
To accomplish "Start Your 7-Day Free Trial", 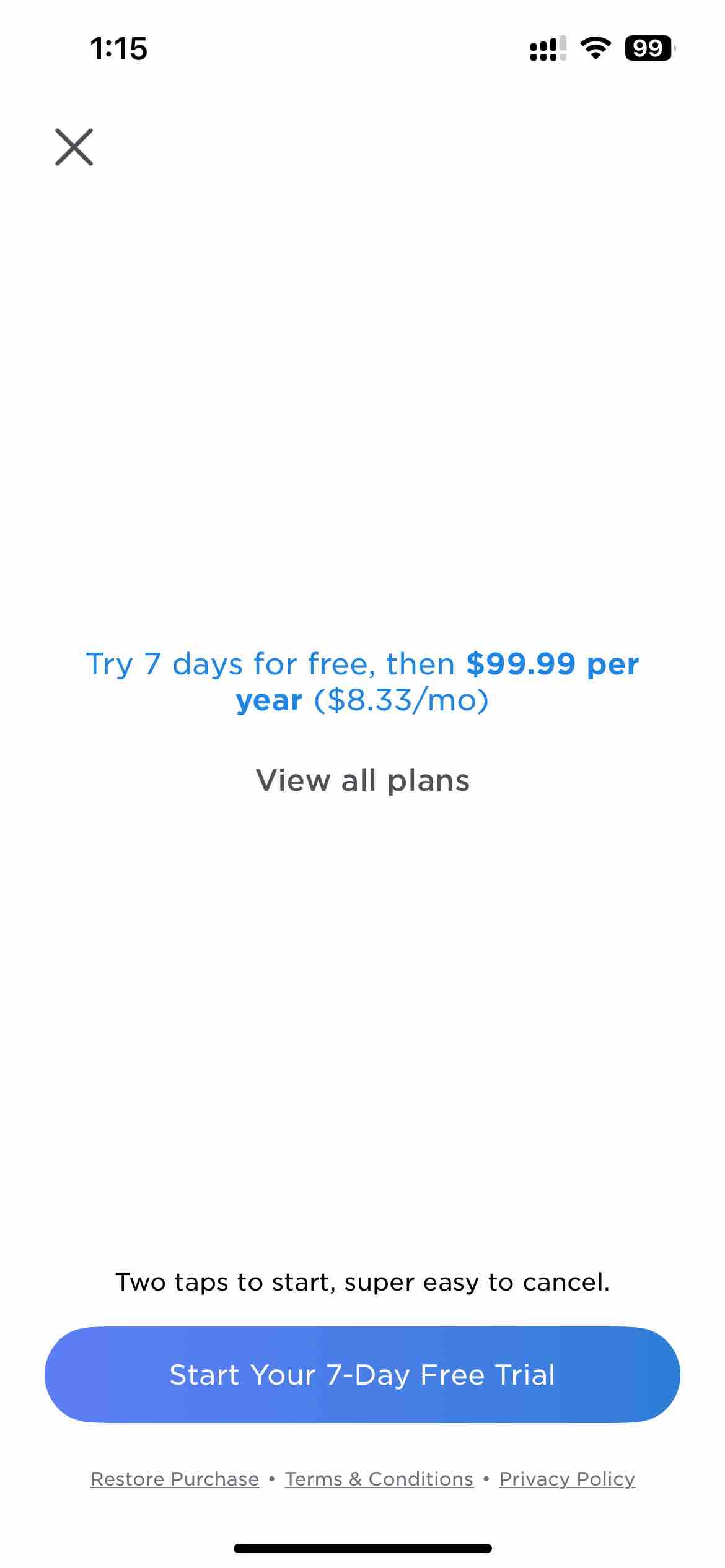I will pyautogui.click(x=362, y=1375).
